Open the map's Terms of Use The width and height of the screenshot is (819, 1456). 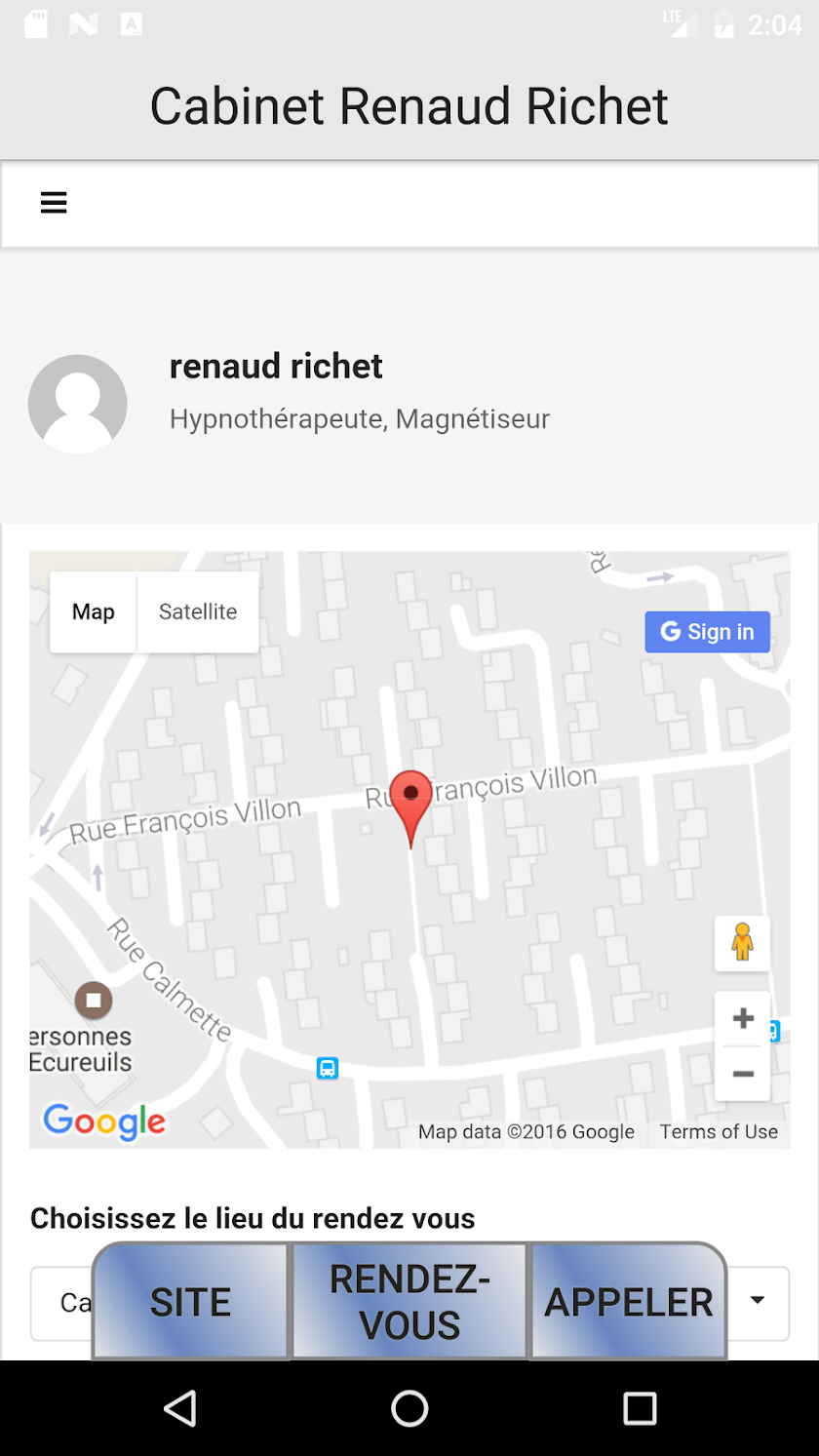[x=719, y=1131]
